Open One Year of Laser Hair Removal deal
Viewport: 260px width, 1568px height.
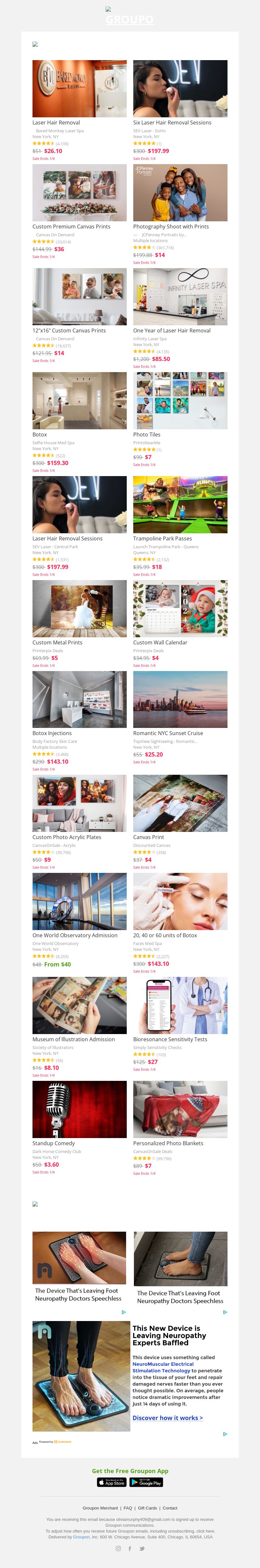click(x=172, y=330)
